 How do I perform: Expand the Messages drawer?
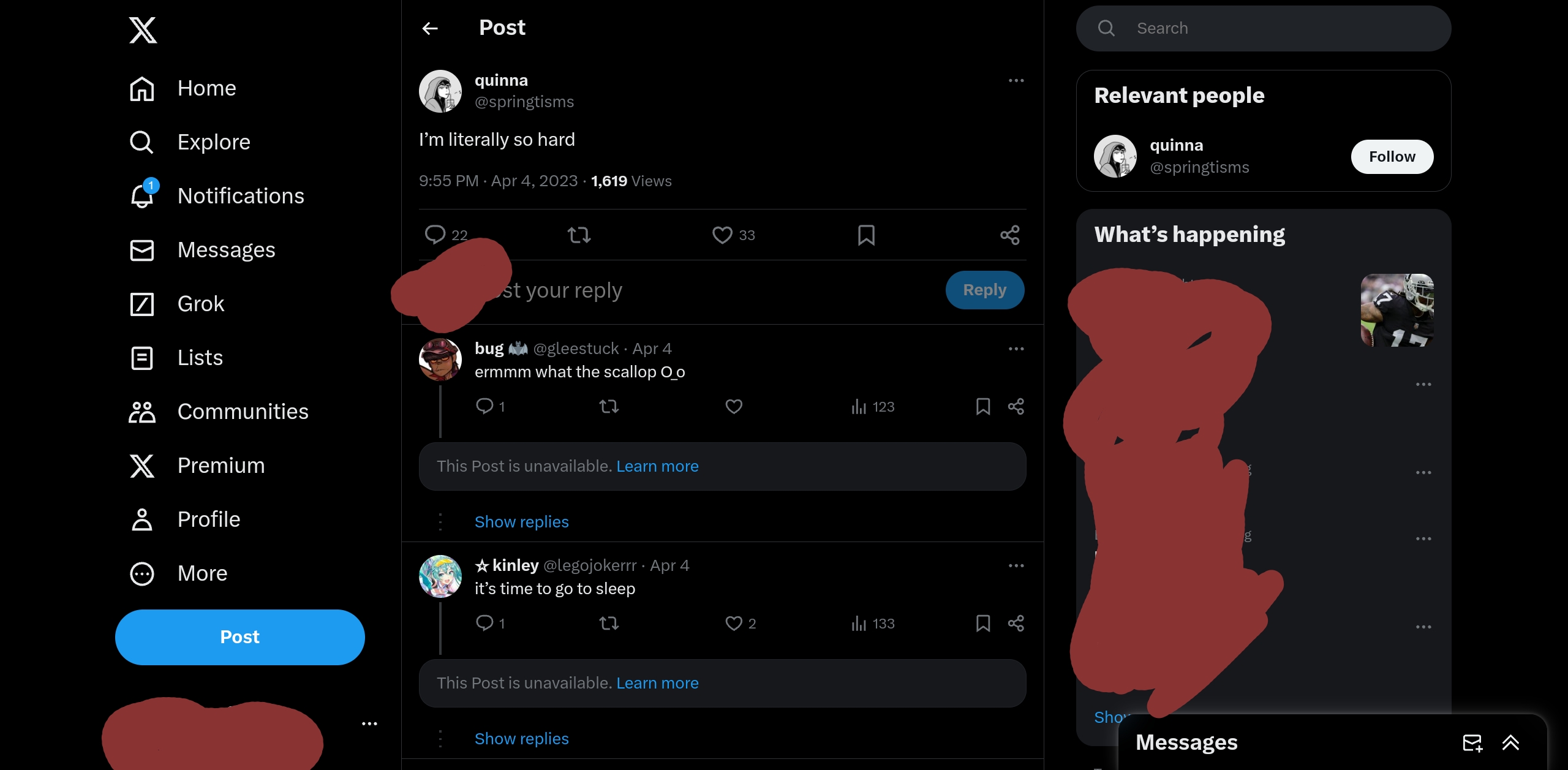click(x=1510, y=743)
